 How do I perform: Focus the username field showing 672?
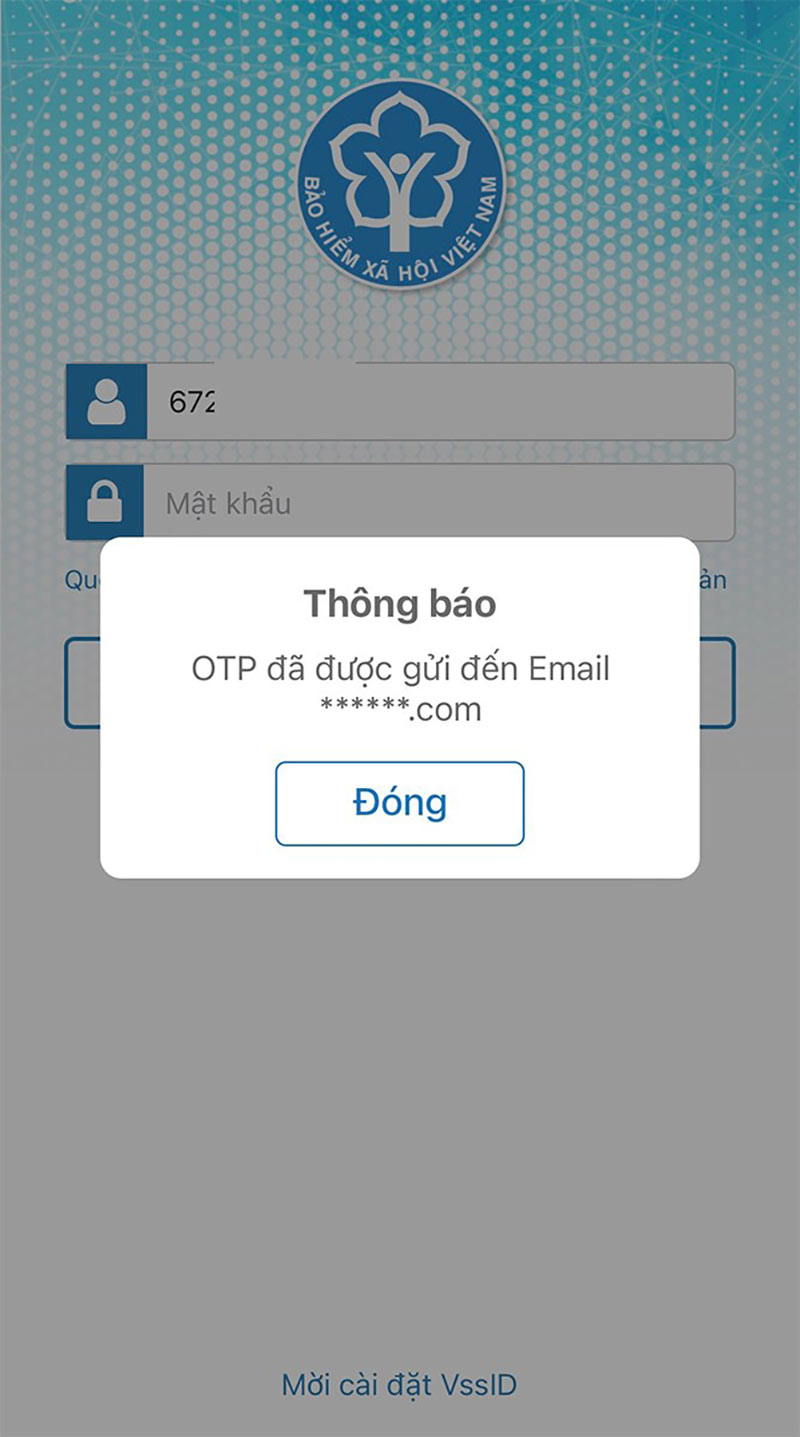[440, 401]
